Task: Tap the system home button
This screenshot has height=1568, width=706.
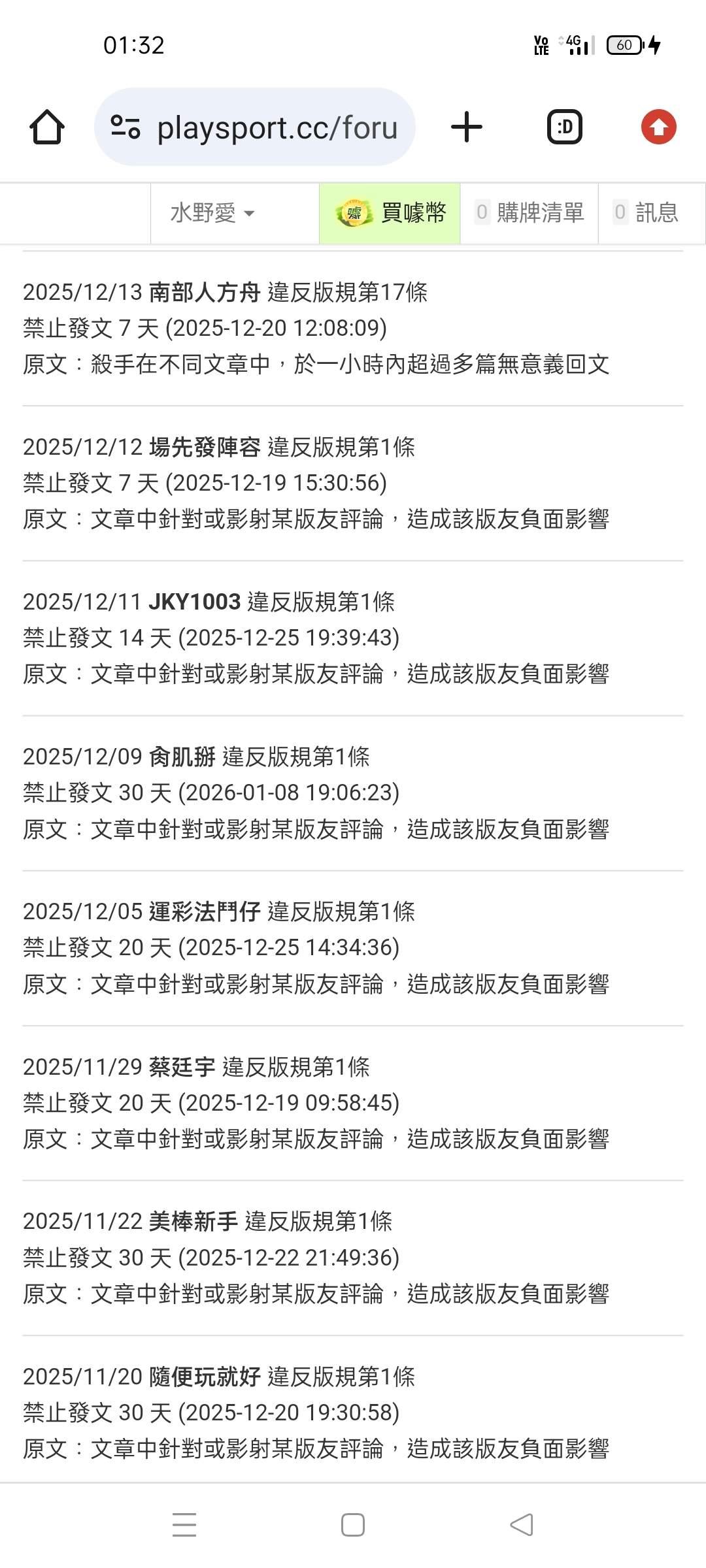Action: coord(353,1525)
